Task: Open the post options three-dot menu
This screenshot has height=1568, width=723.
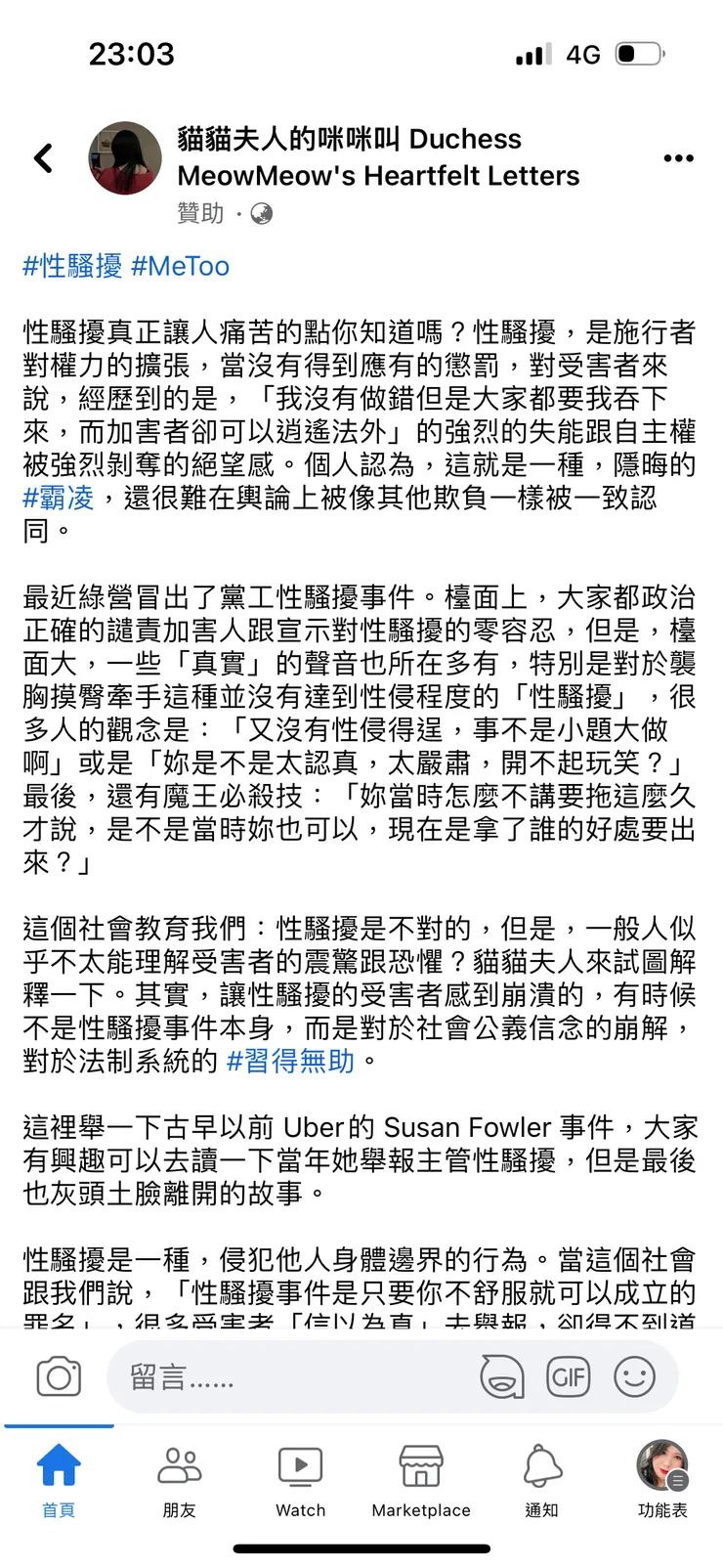Action: (x=678, y=156)
